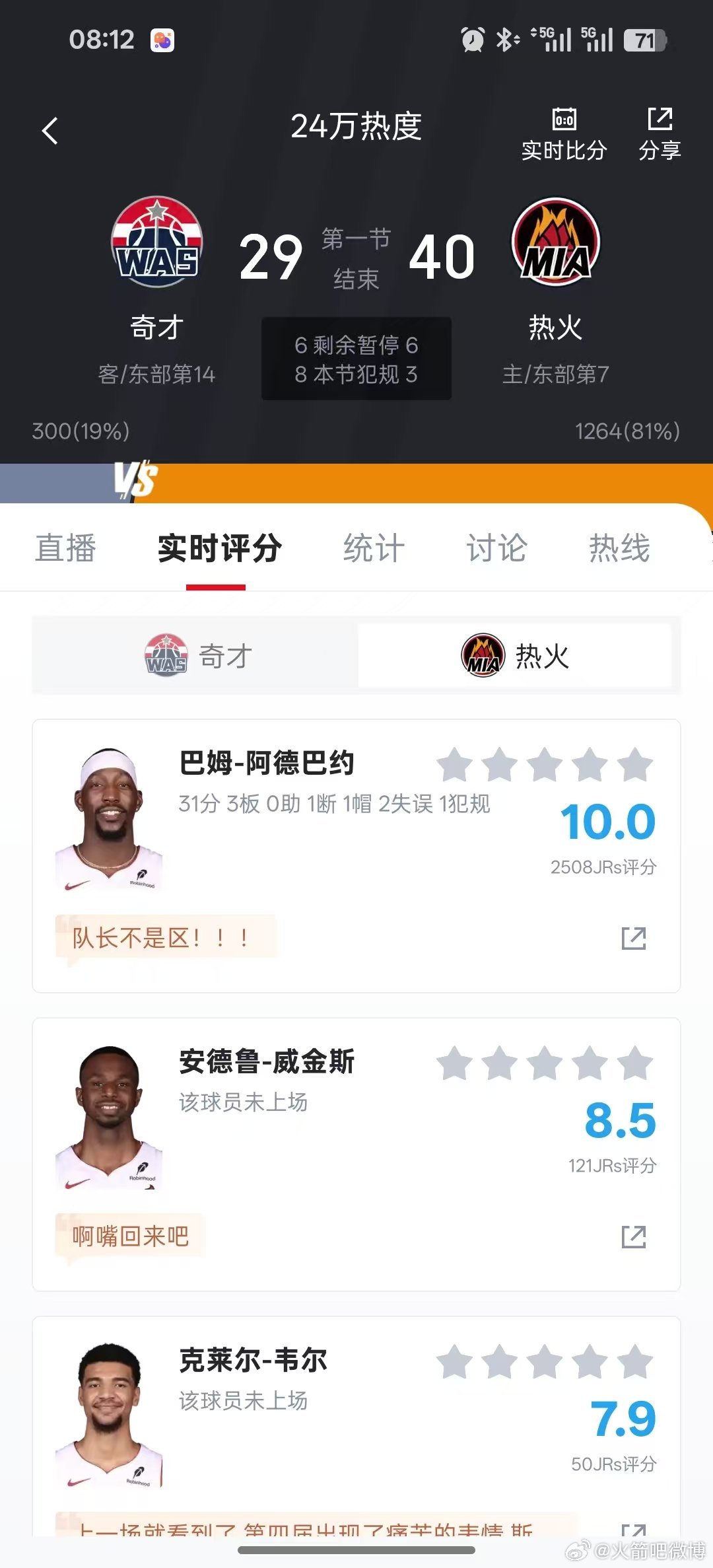The height and width of the screenshot is (1568, 713).
Task: Click the back arrow at top left
Action: pos(51,130)
